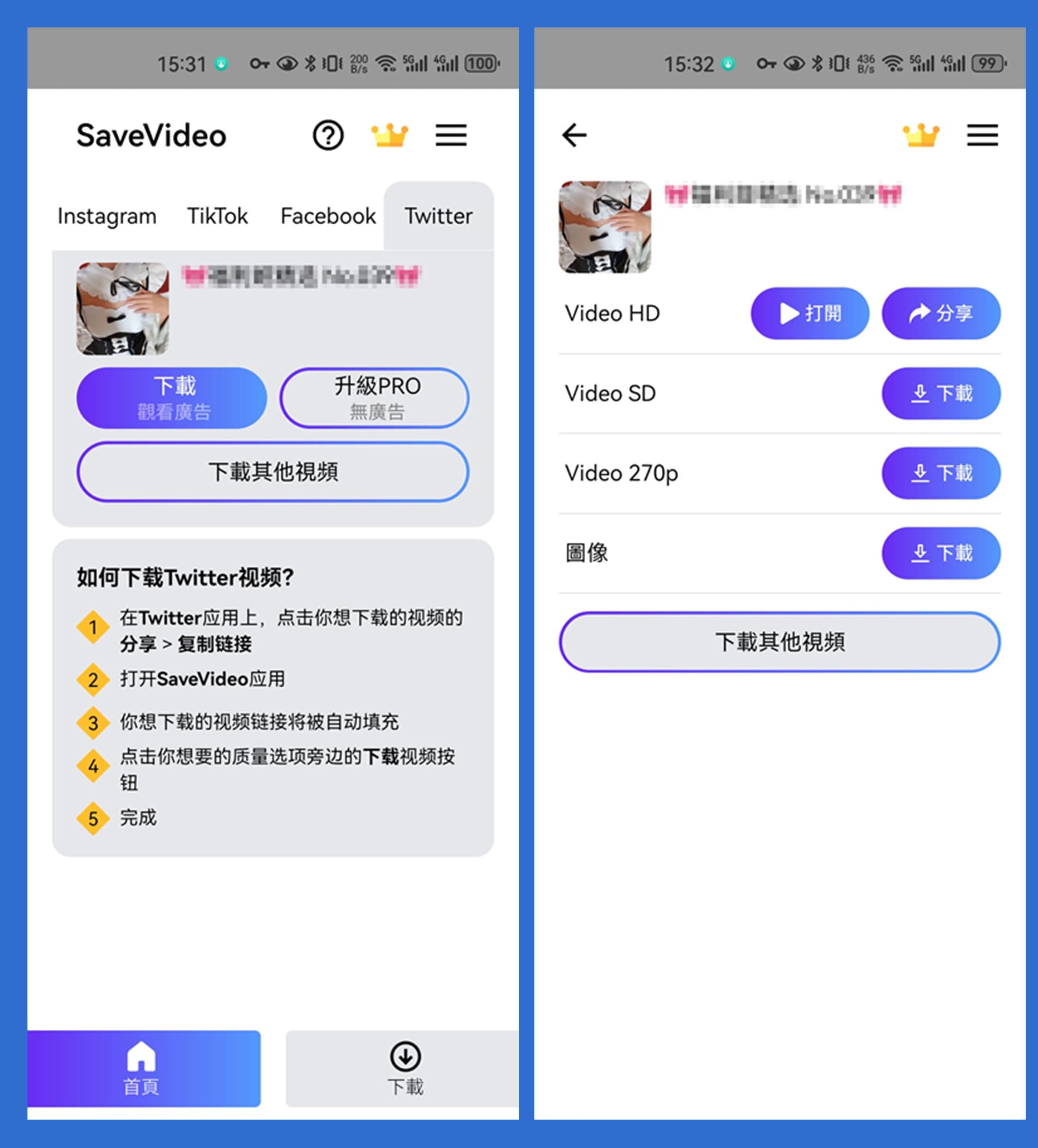Tap the back arrow on the results screen

point(574,135)
